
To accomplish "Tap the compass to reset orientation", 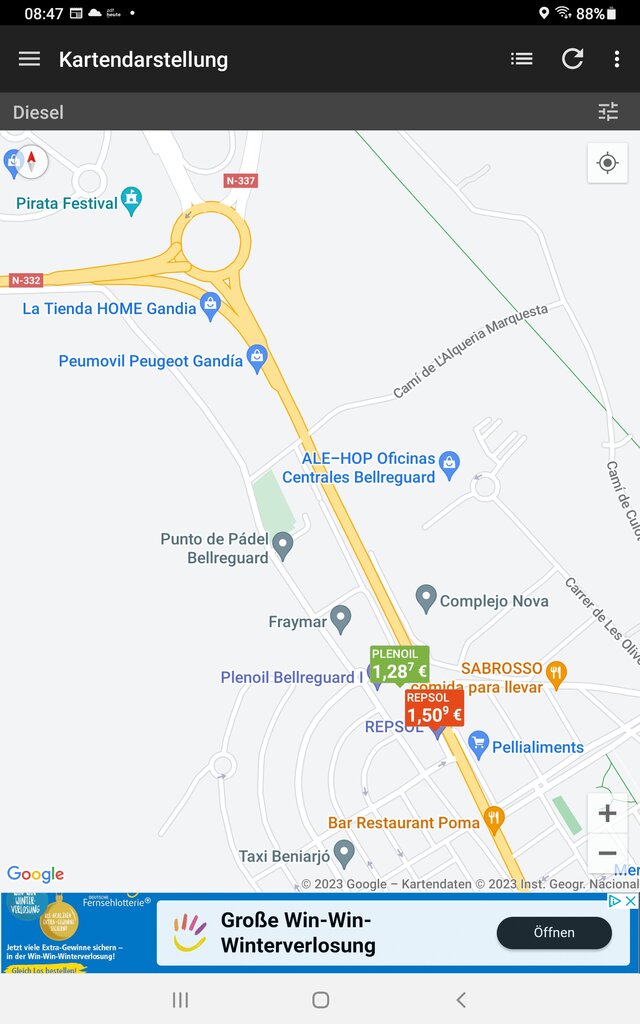I will [31, 161].
